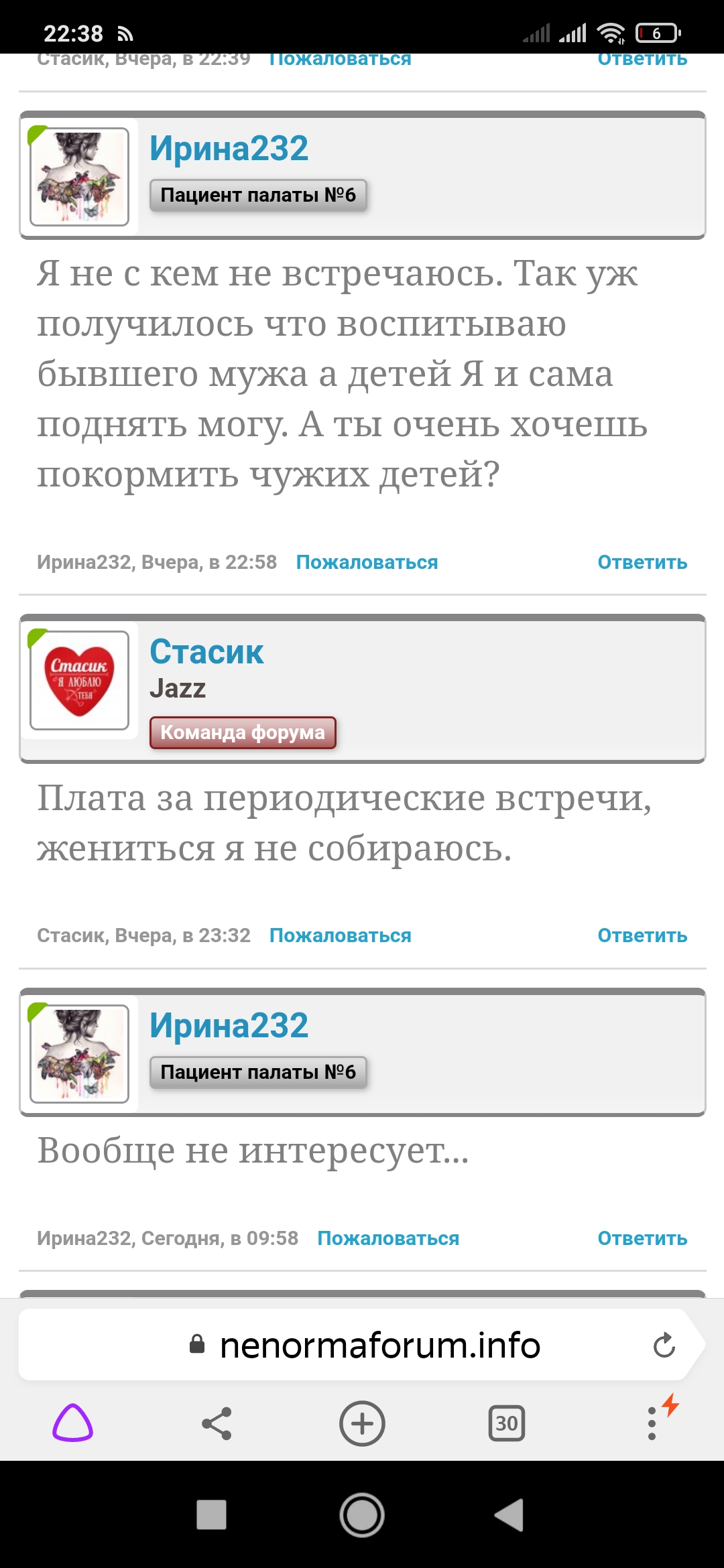Open the browser overflow menu
The width and height of the screenshot is (724, 1568).
click(x=652, y=1423)
